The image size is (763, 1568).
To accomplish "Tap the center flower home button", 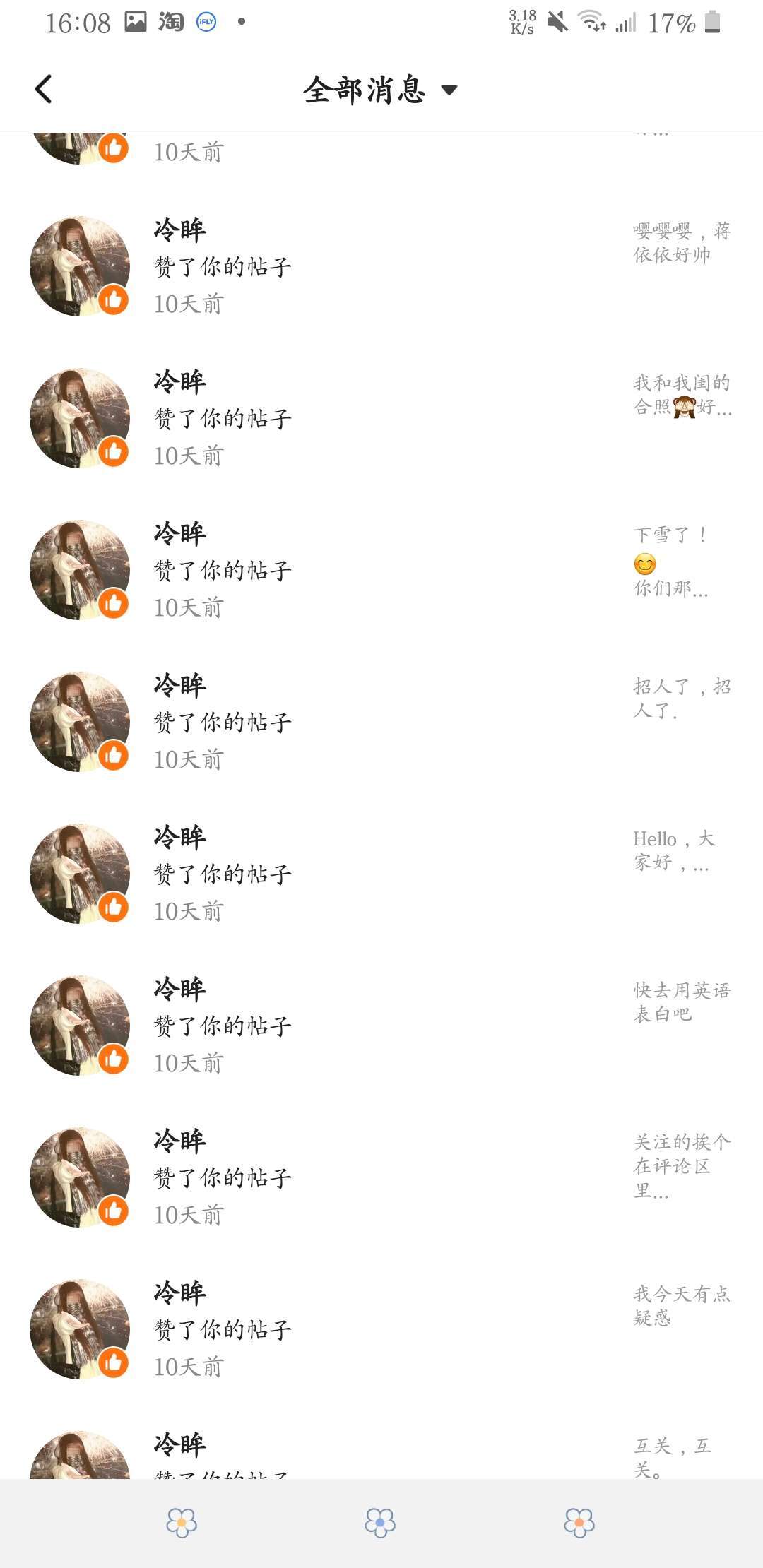I will 380,1523.
